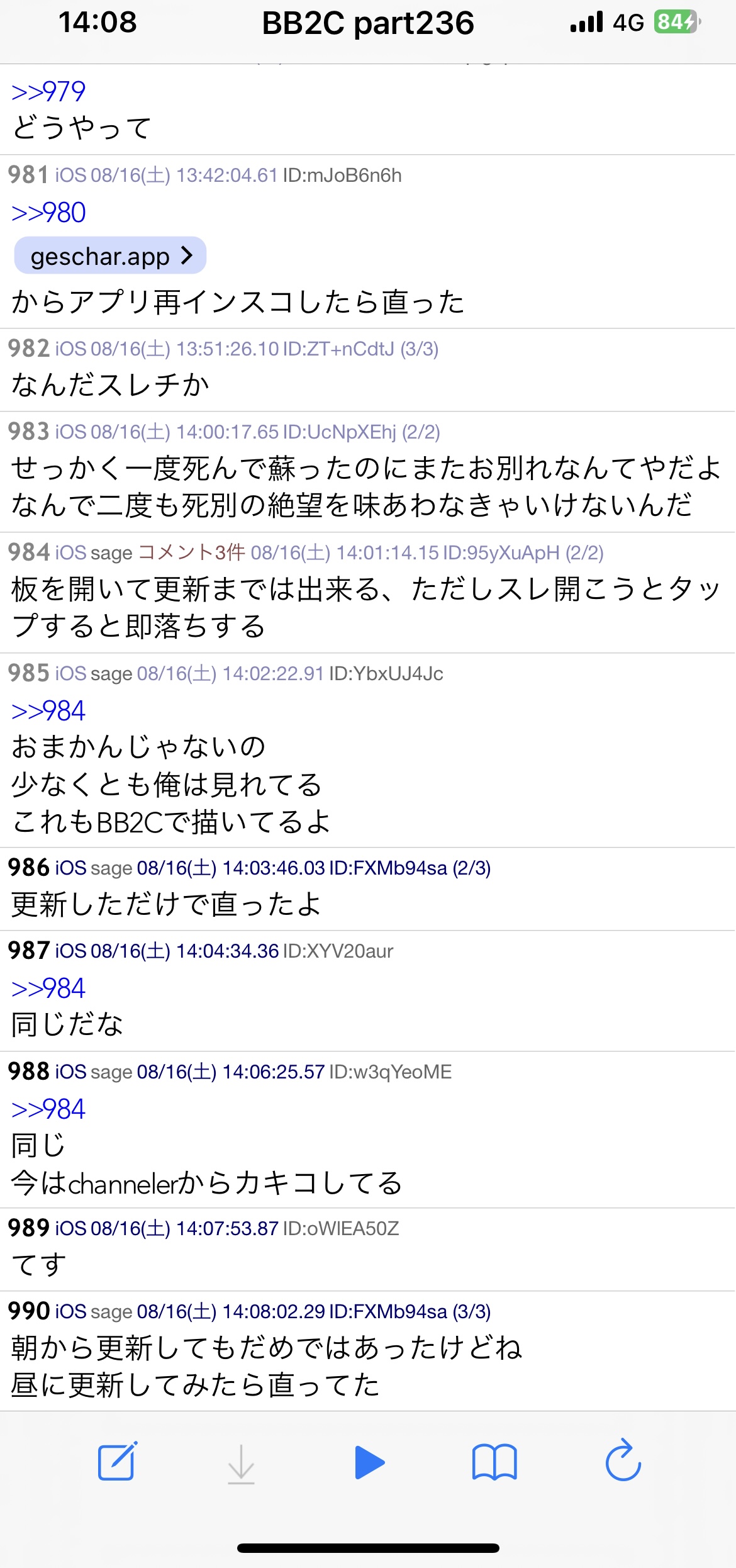736x1568 pixels.
Task: Start auto-scroll with the play button
Action: click(369, 1462)
